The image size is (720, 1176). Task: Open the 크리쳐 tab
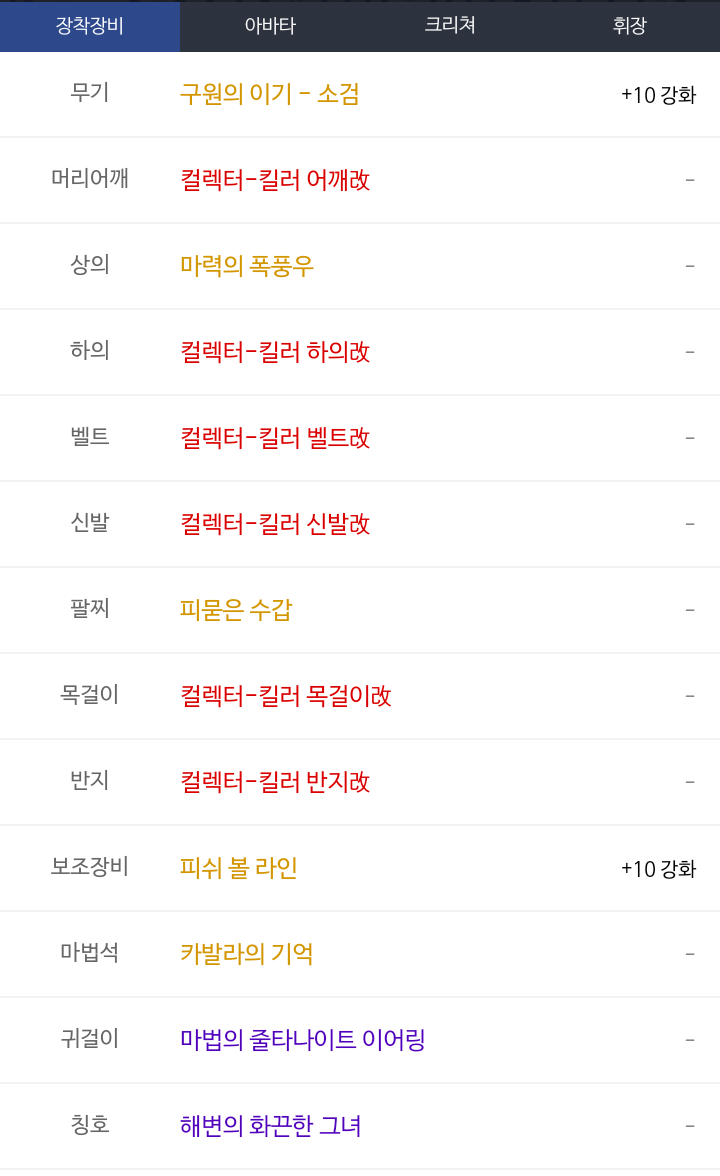click(450, 26)
